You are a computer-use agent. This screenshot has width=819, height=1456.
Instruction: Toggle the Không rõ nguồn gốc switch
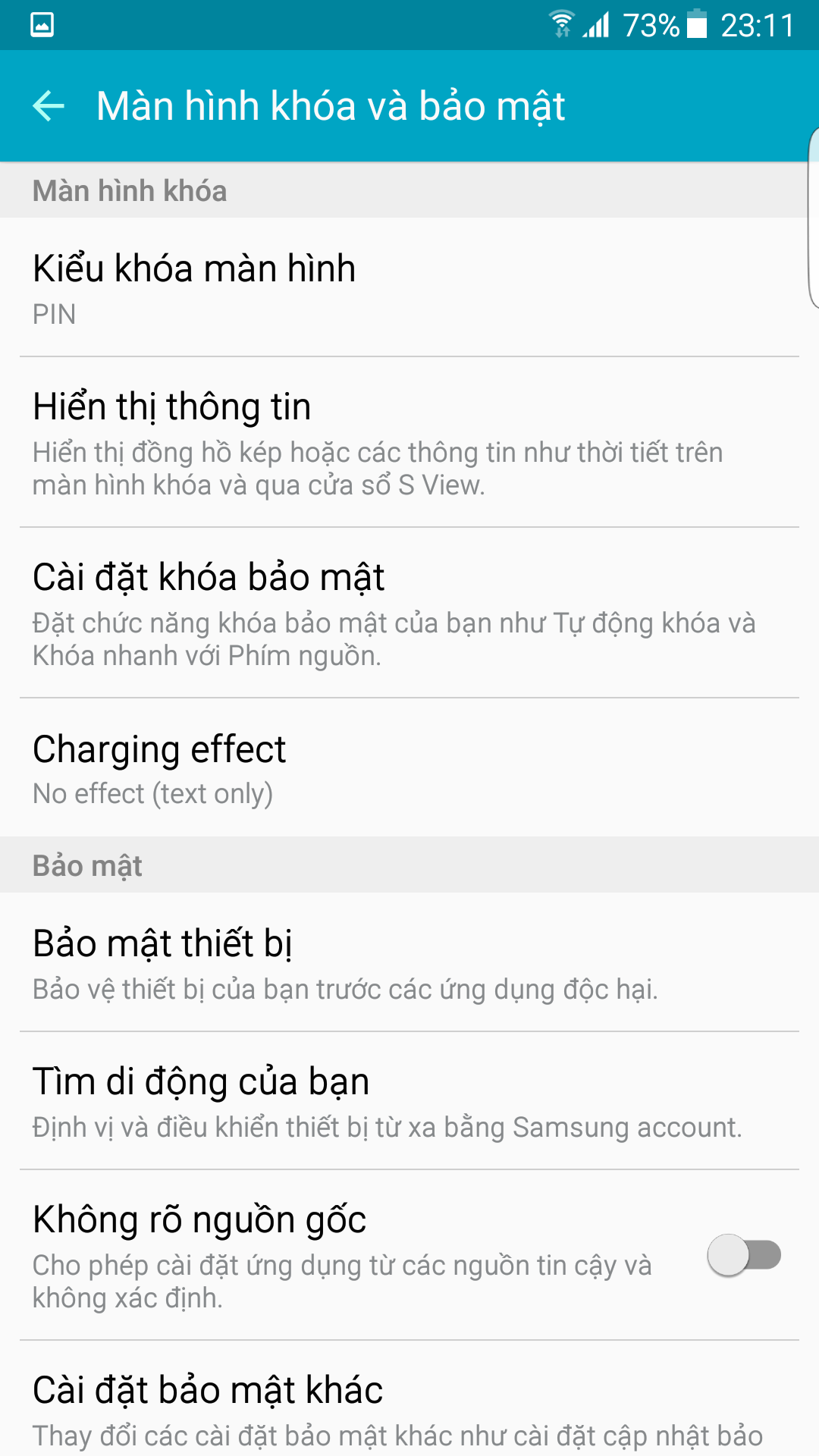(744, 1255)
